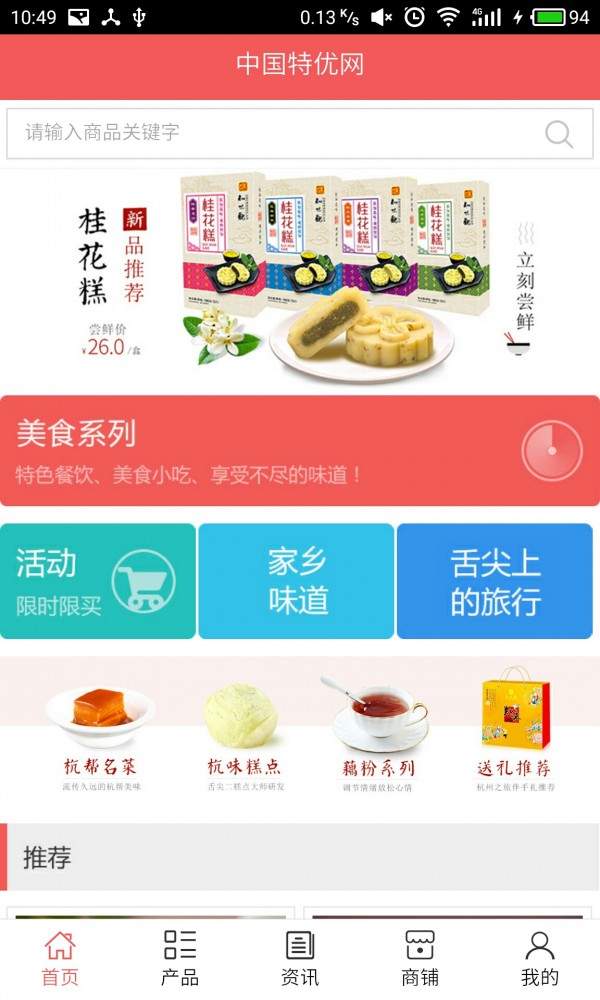Switch to the 首页 tab
The width and height of the screenshot is (600, 1000).
tap(60, 959)
